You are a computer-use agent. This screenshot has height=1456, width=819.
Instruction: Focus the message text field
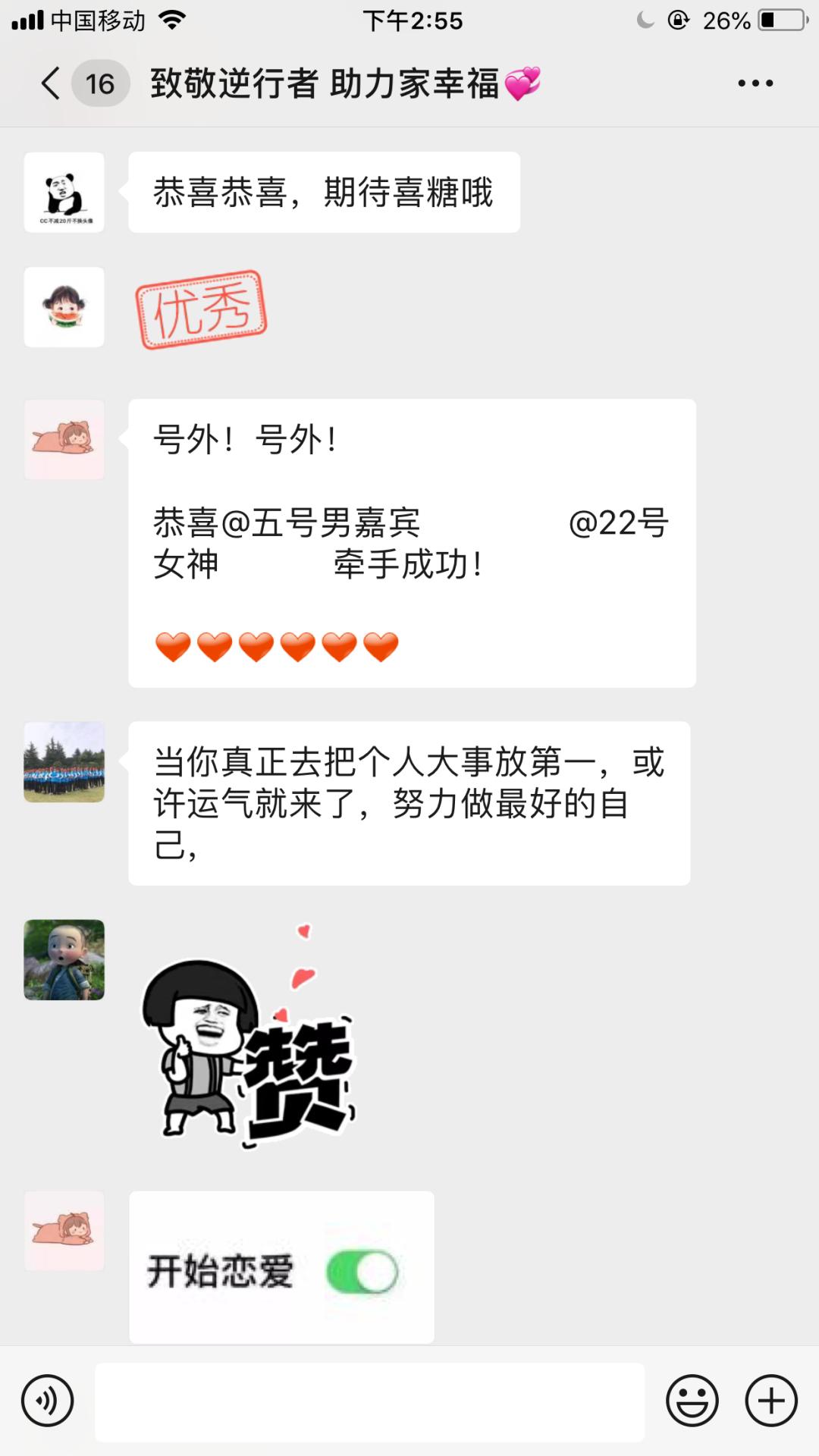point(370,1402)
